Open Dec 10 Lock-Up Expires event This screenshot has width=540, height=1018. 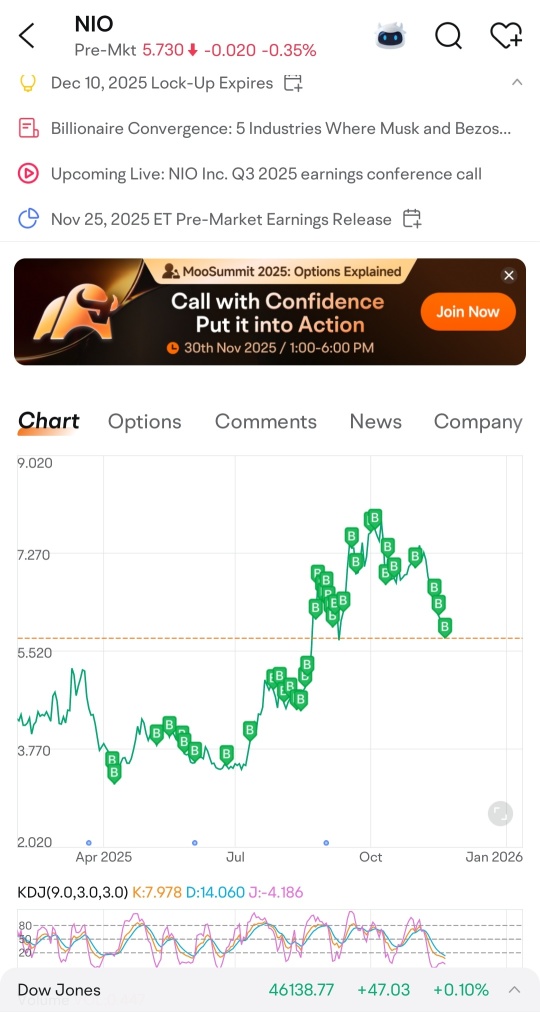[x=162, y=83]
